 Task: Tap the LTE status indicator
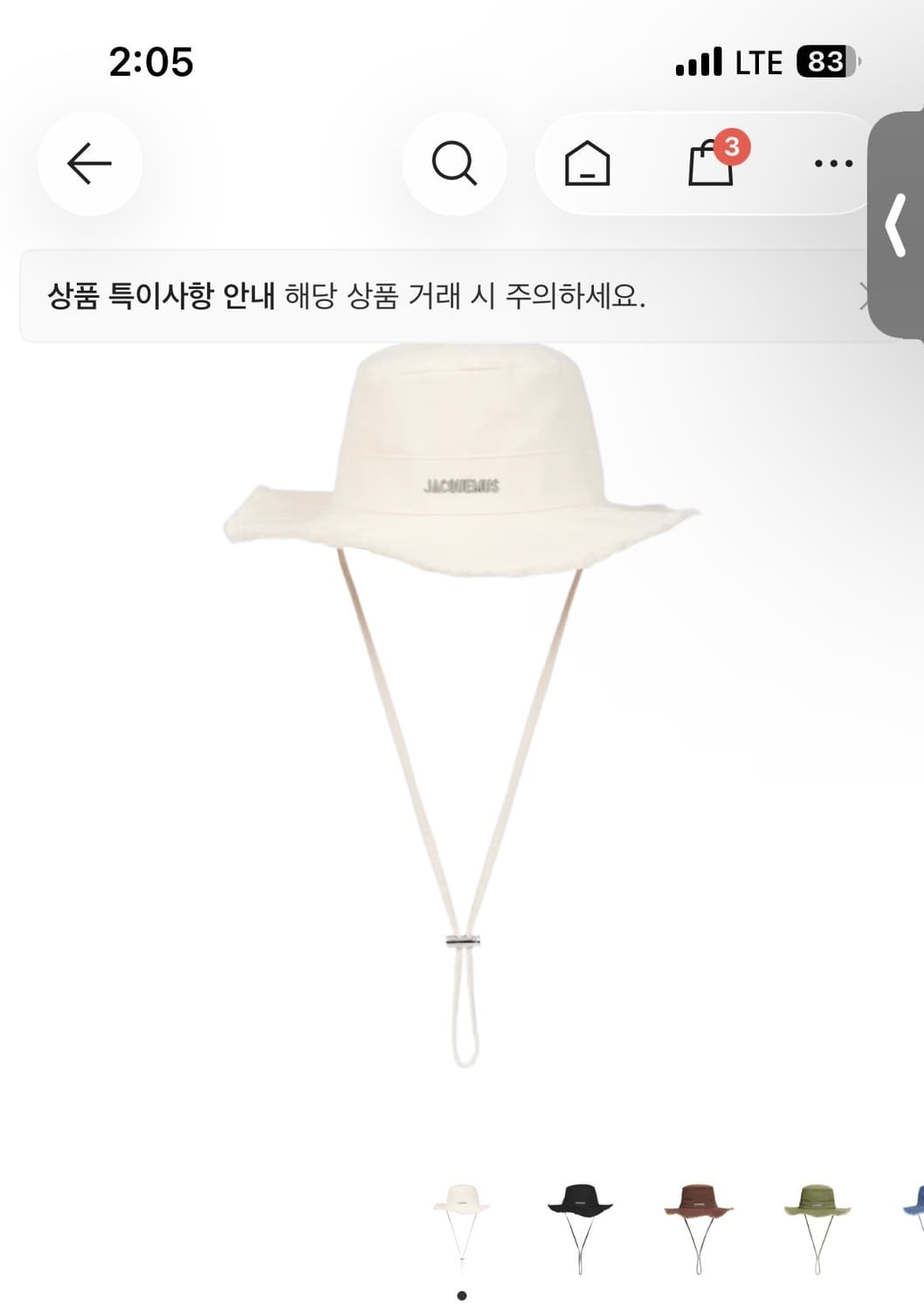761,61
